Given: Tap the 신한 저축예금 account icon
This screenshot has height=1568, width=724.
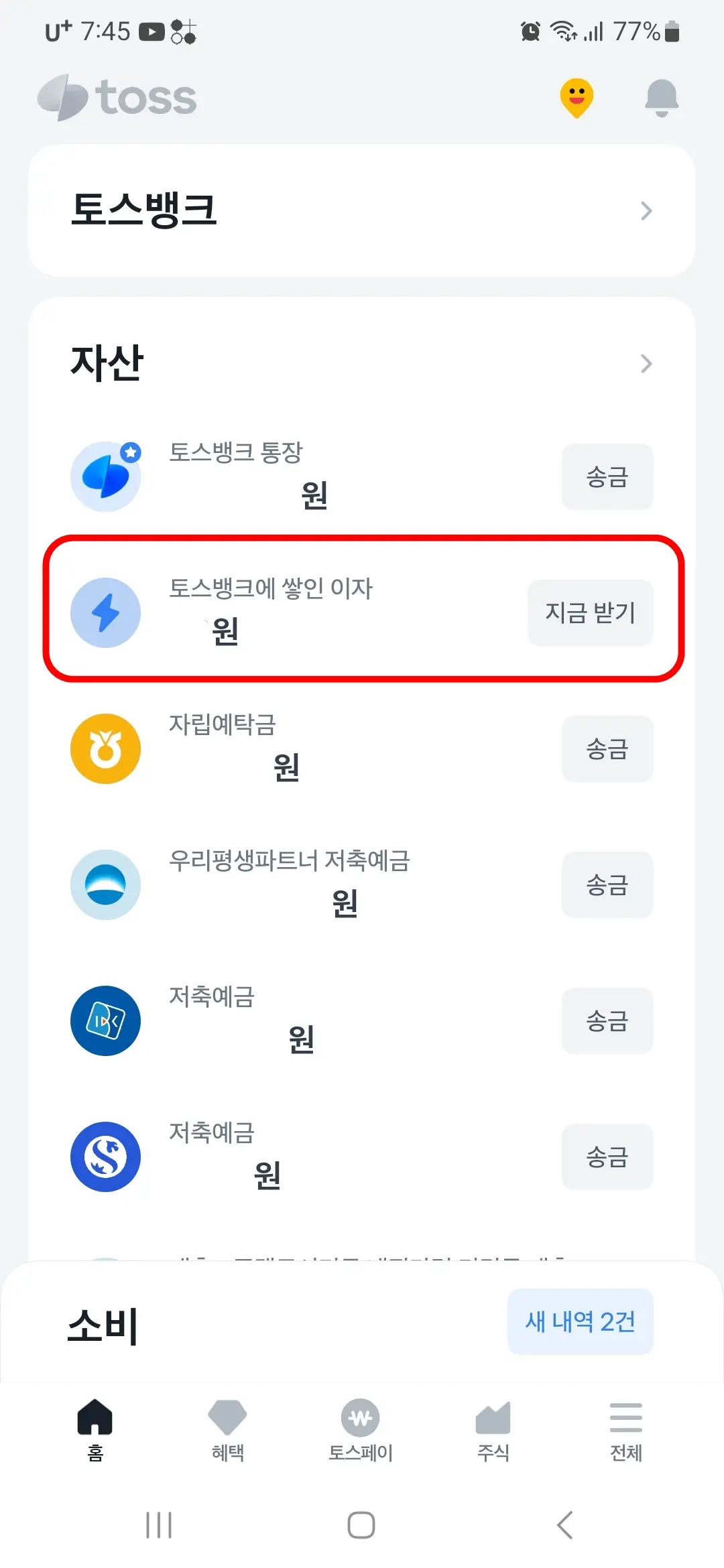Looking at the screenshot, I should point(105,1157).
